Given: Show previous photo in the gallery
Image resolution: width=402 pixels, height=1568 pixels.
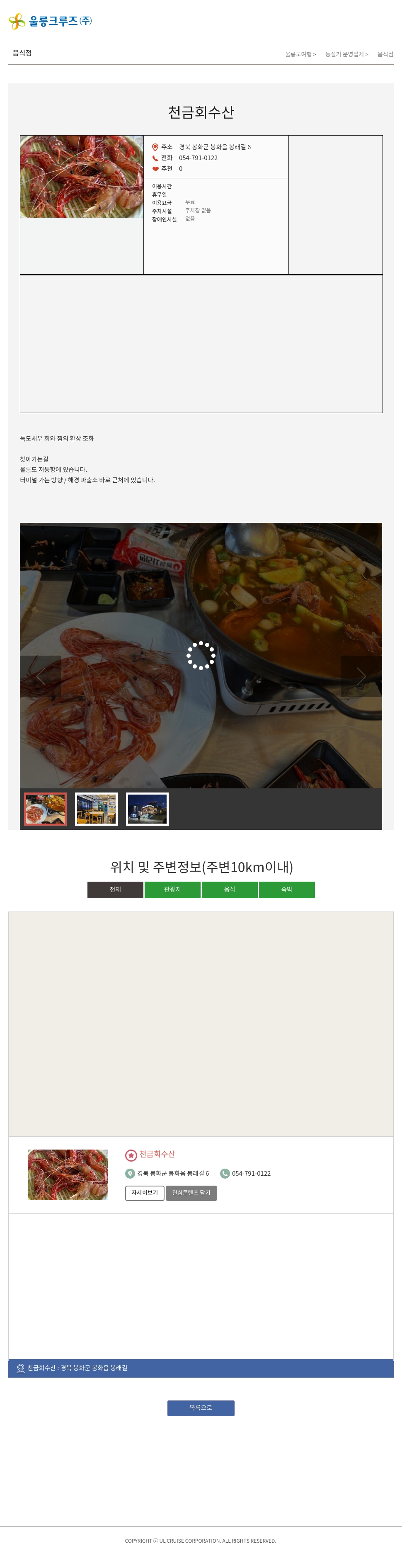Looking at the screenshot, I should click(40, 676).
